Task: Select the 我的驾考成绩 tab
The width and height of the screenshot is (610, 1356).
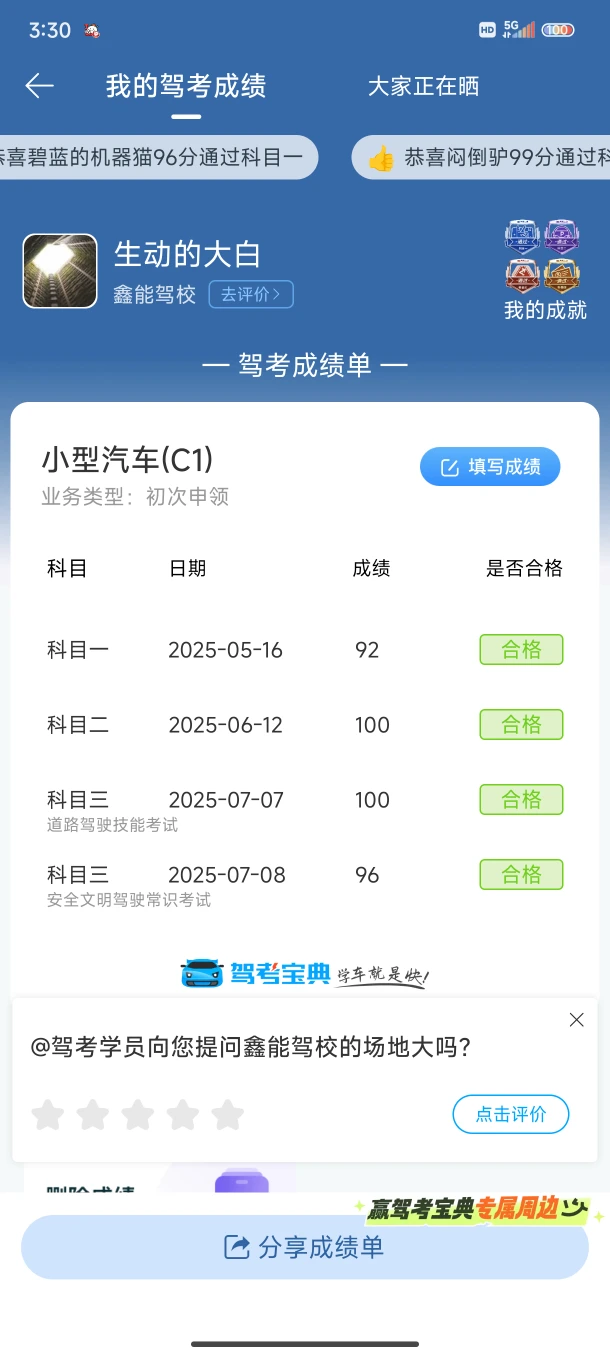Action: [186, 86]
